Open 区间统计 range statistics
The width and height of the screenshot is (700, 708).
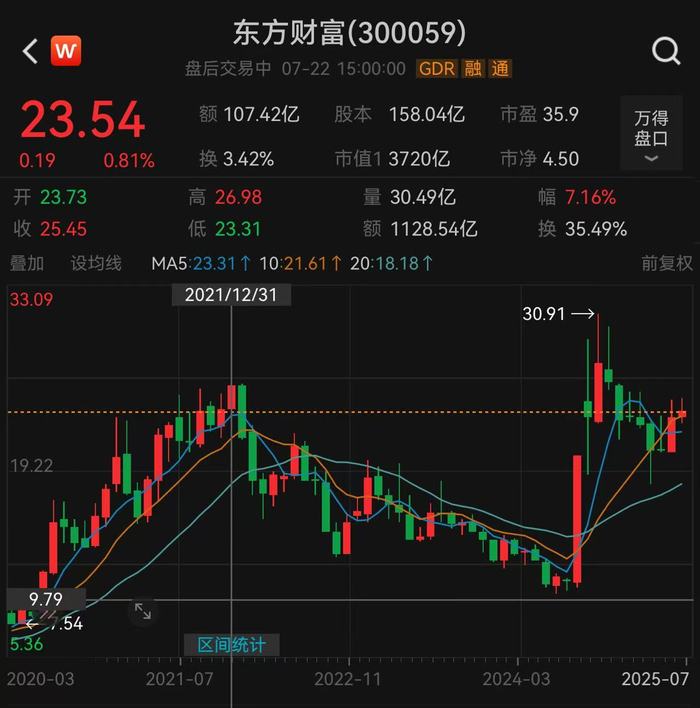pyautogui.click(x=231, y=645)
